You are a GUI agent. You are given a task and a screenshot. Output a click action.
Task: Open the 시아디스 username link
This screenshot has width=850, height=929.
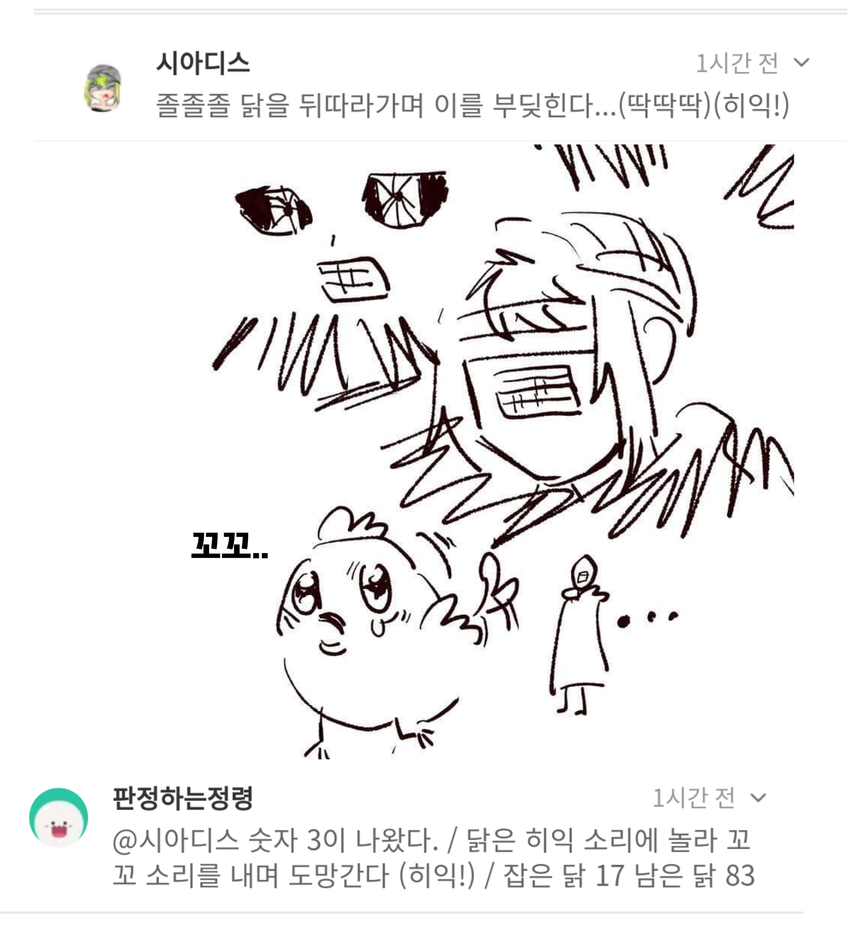[x=203, y=63]
